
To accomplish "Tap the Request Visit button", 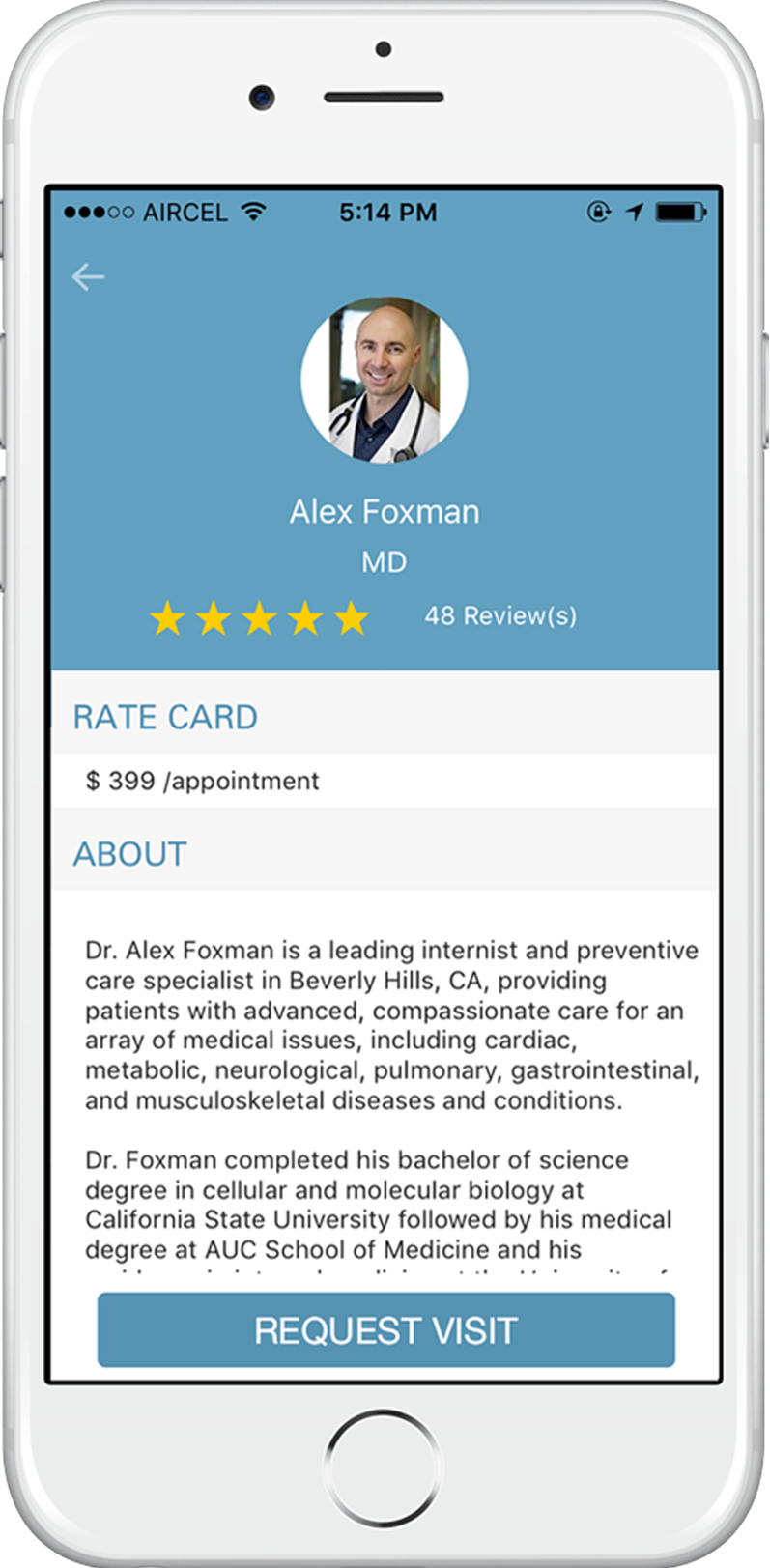I will 385,1330.
